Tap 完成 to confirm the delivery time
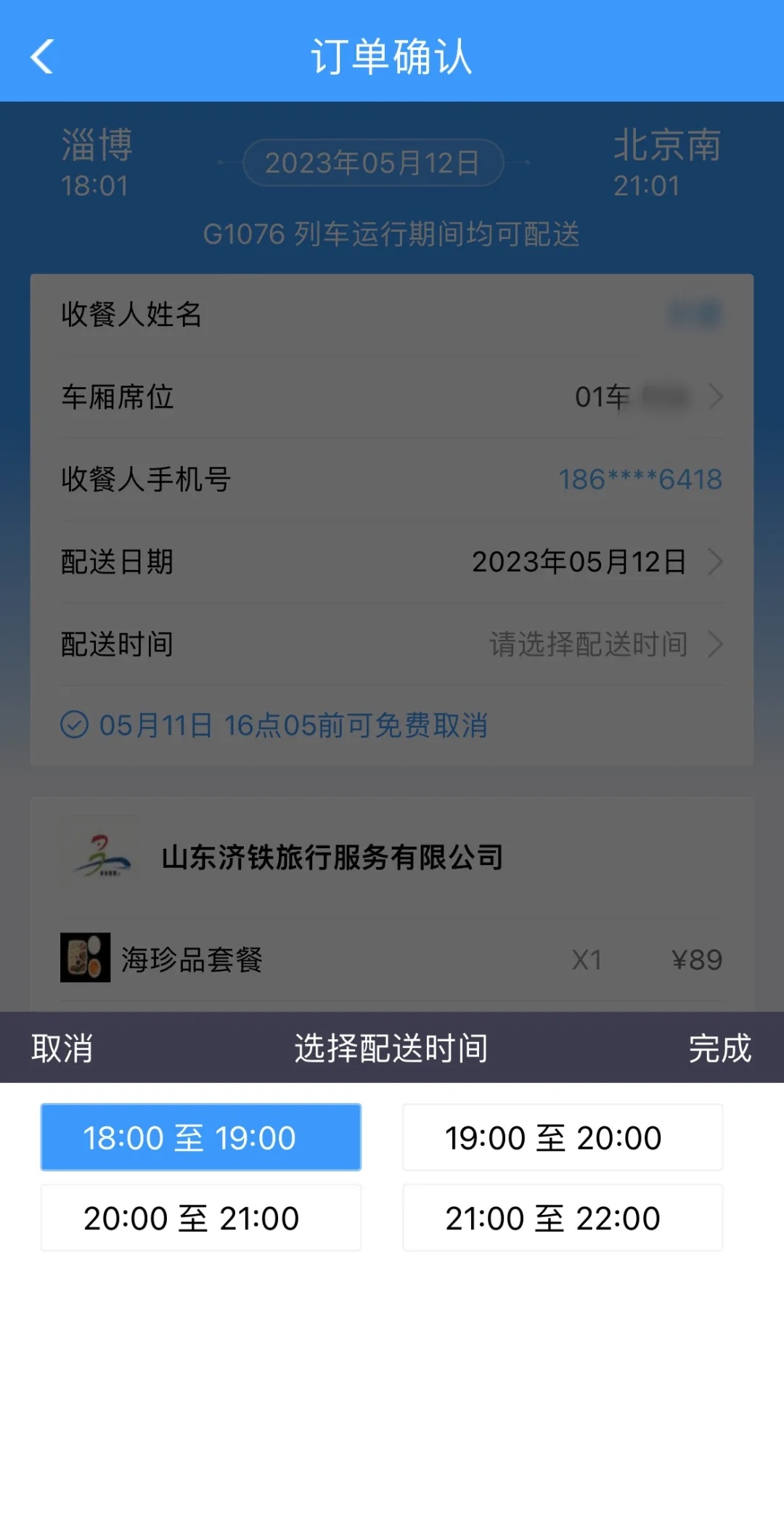 (720, 1048)
